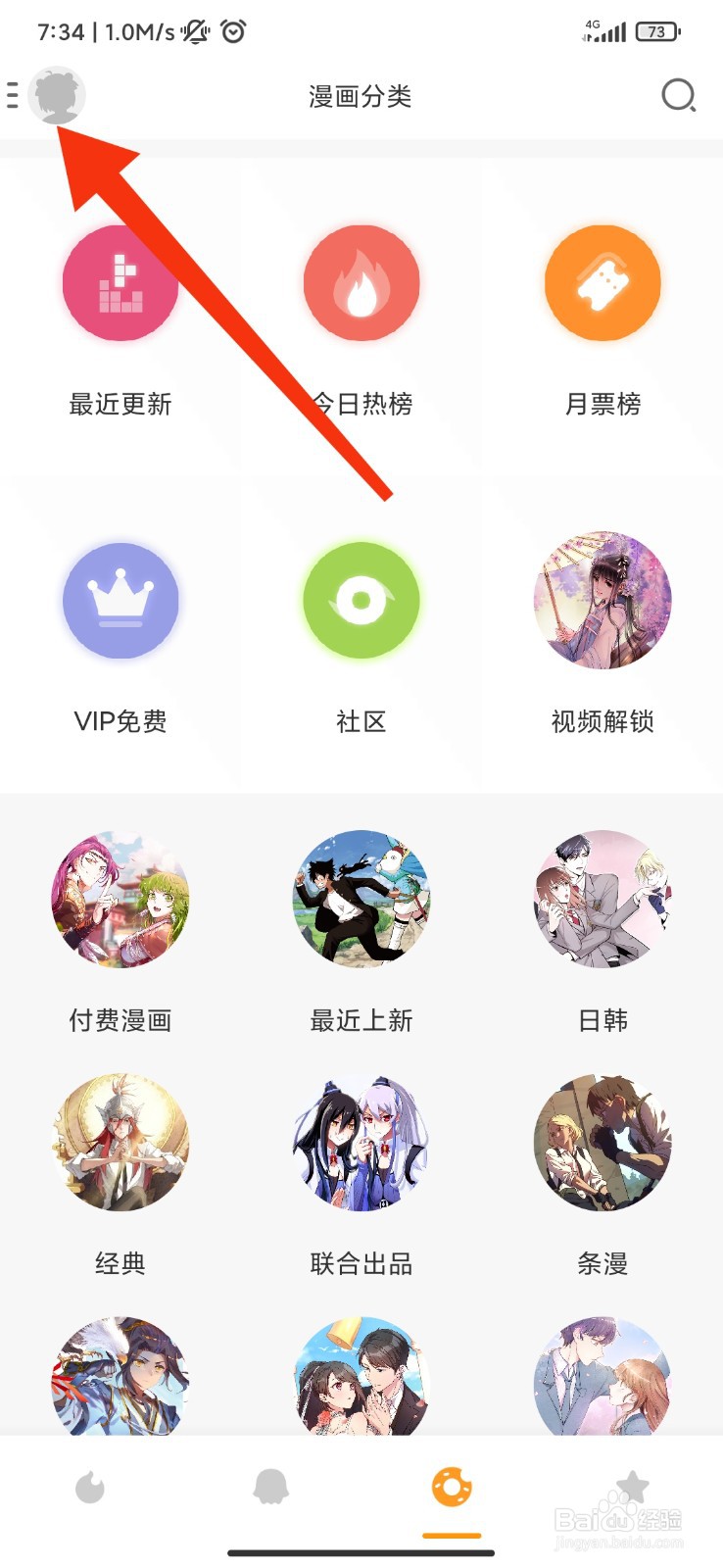Open the user avatar in top-left corner
The height and width of the screenshot is (1568, 723).
[56, 96]
